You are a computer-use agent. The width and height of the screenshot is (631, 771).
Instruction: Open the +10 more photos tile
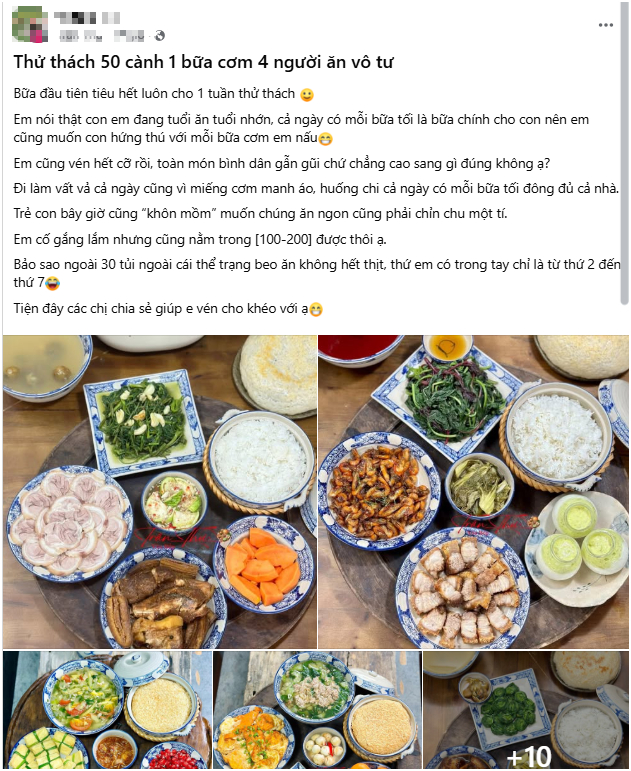(x=526, y=712)
